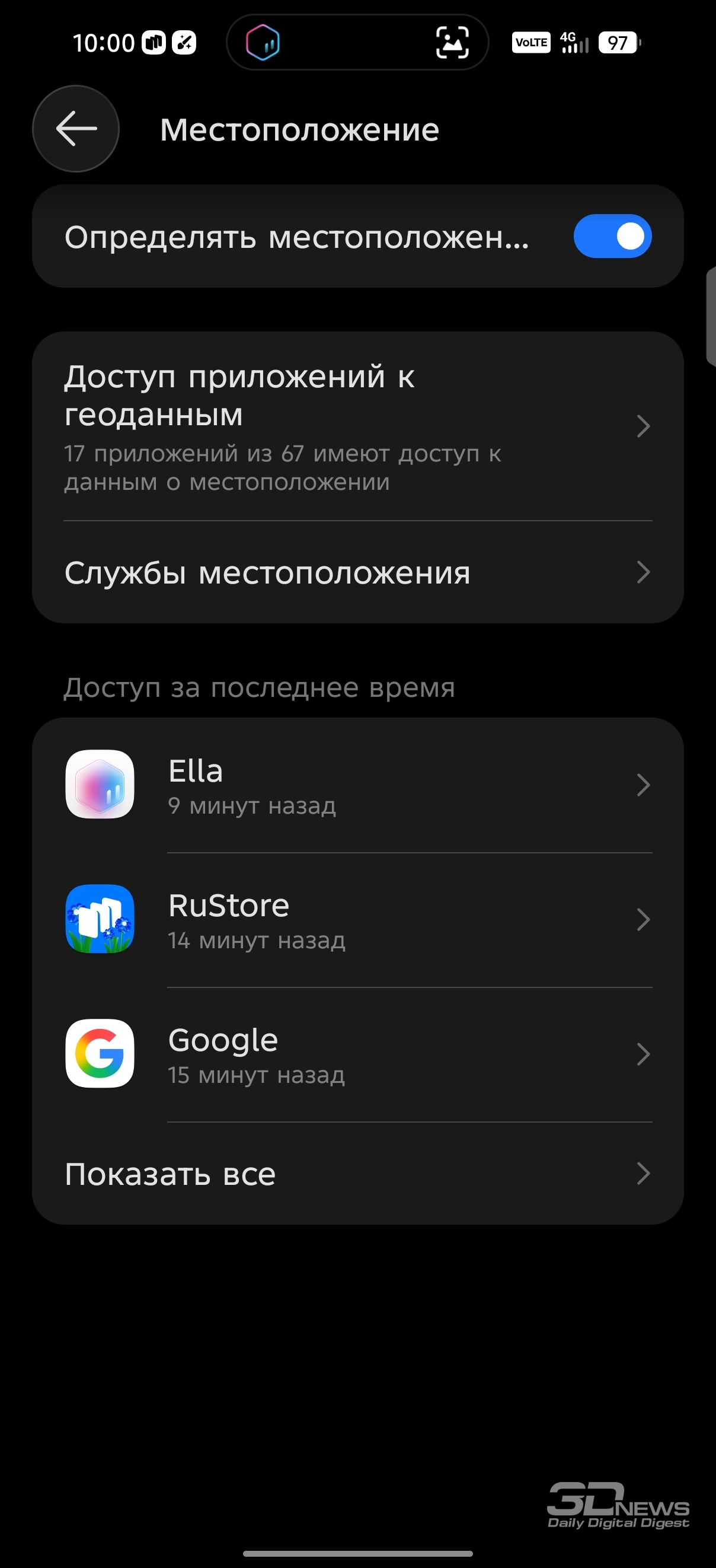The image size is (716, 1568).
Task: Select the Google app entry
Action: click(357, 1054)
